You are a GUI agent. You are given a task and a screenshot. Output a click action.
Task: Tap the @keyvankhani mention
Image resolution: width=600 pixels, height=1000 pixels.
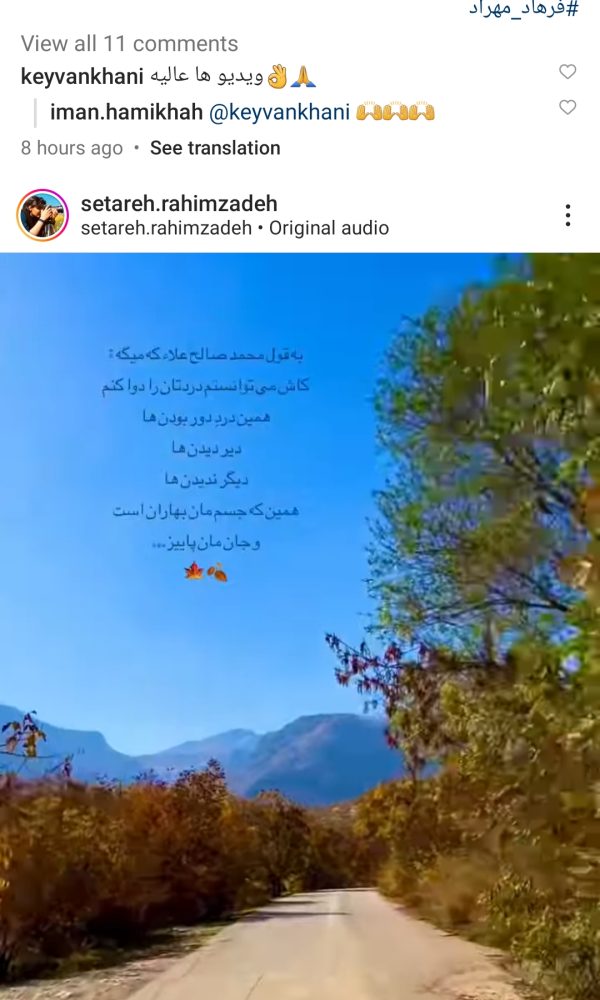280,112
